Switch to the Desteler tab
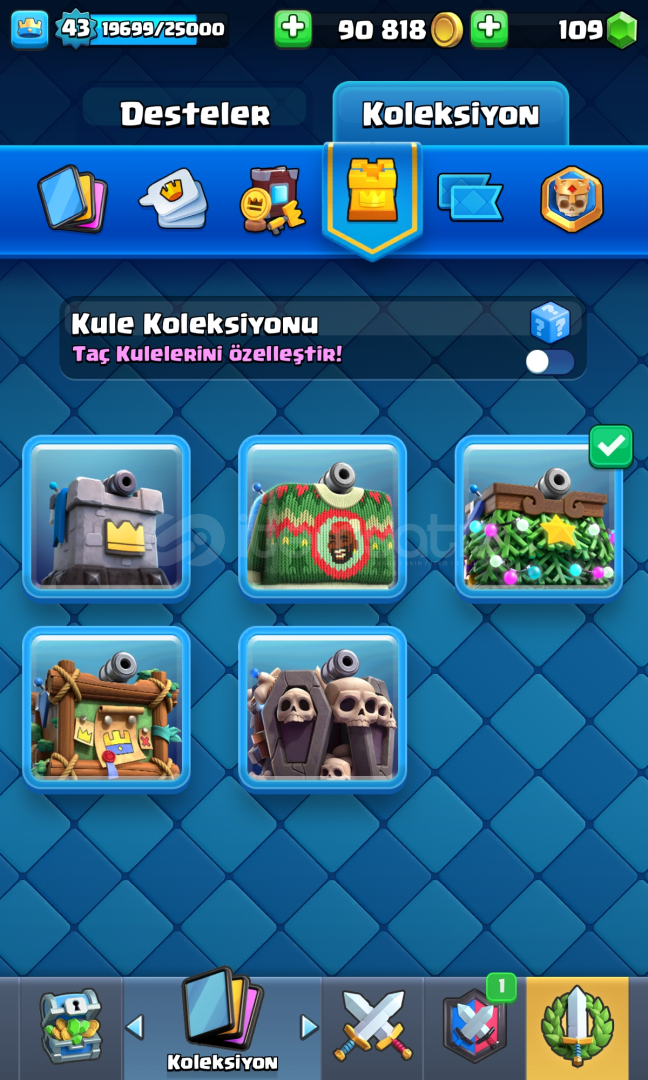The width and height of the screenshot is (648, 1080). tap(196, 112)
